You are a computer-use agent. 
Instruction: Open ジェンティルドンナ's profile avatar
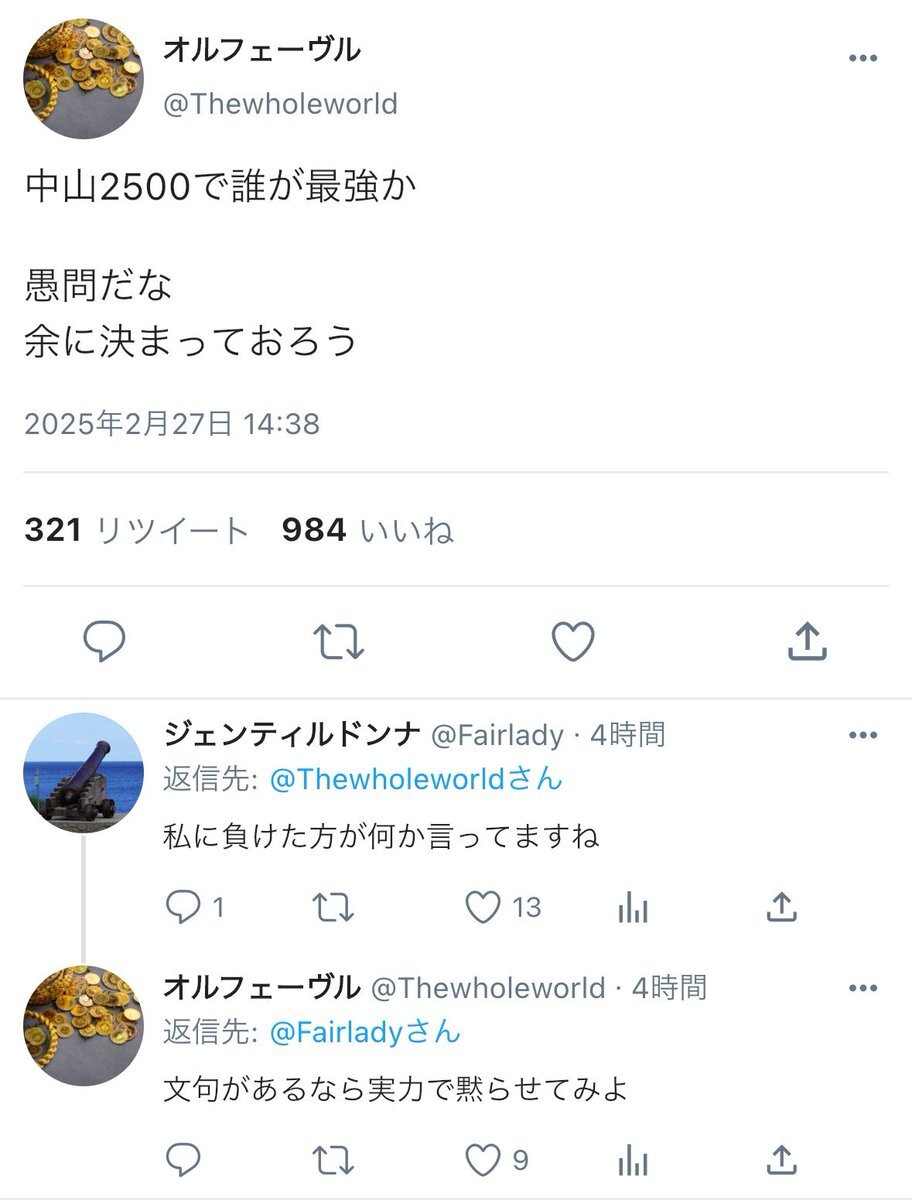point(83,773)
